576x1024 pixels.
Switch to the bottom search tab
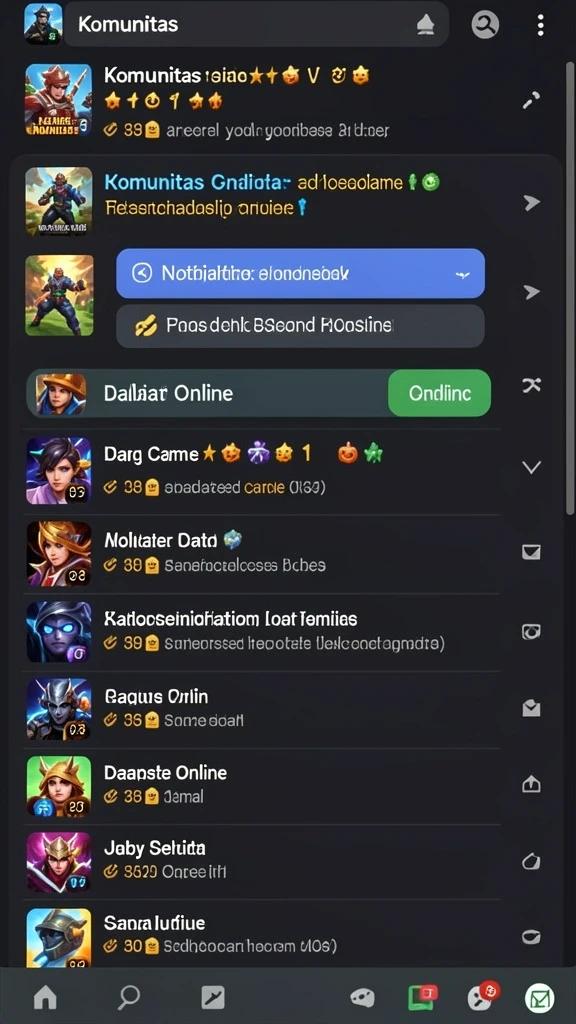[x=129, y=997]
